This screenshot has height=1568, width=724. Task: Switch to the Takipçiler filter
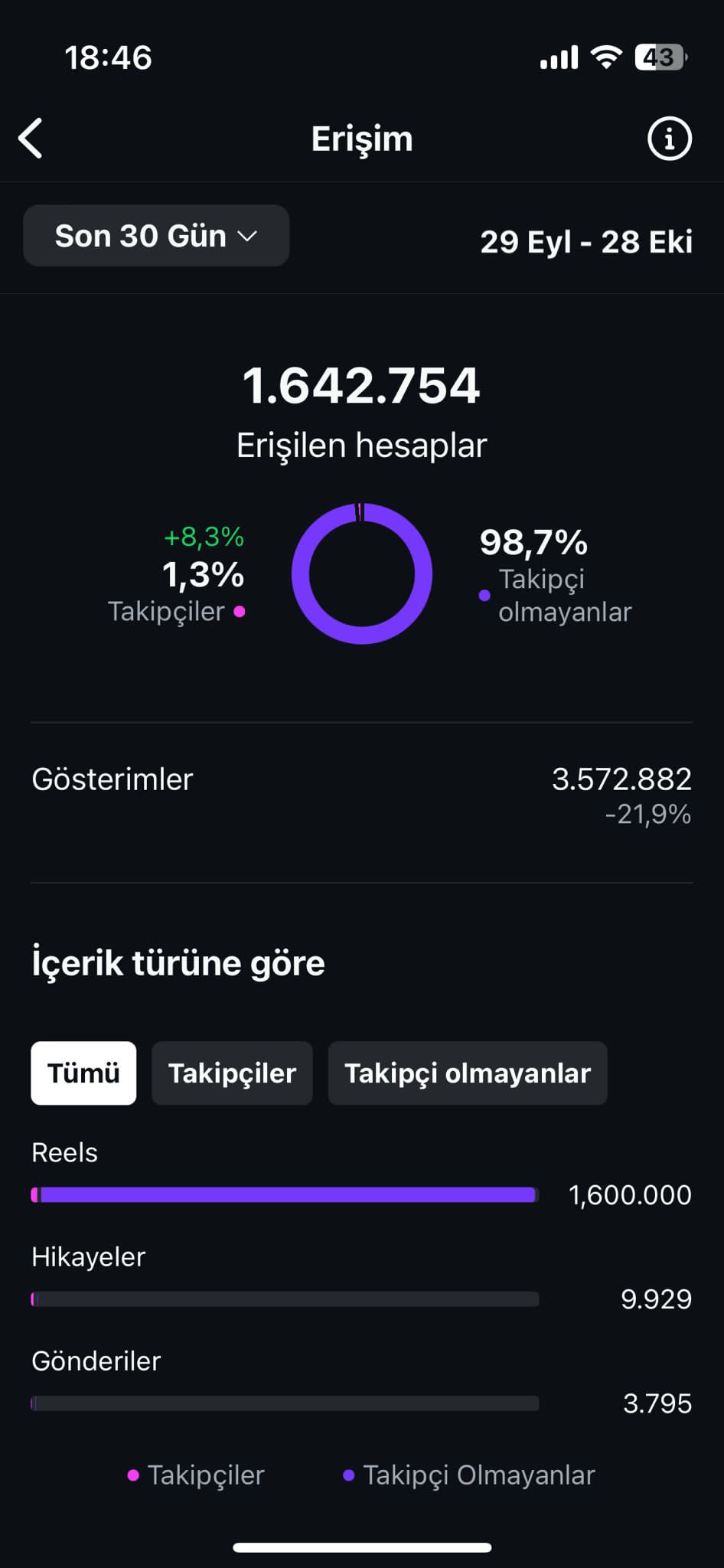pos(232,1073)
